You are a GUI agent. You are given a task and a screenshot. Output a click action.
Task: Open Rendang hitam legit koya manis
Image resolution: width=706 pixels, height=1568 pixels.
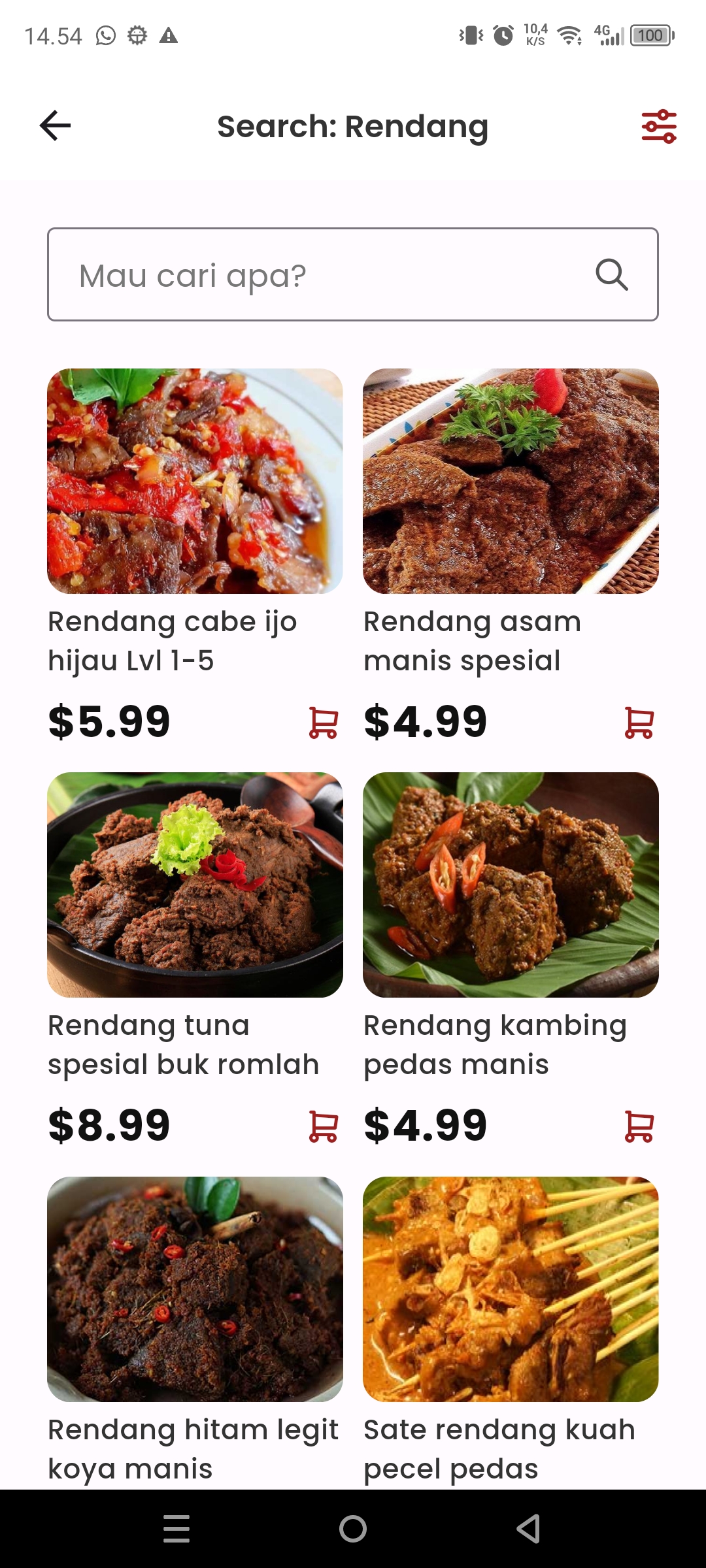point(195,1289)
